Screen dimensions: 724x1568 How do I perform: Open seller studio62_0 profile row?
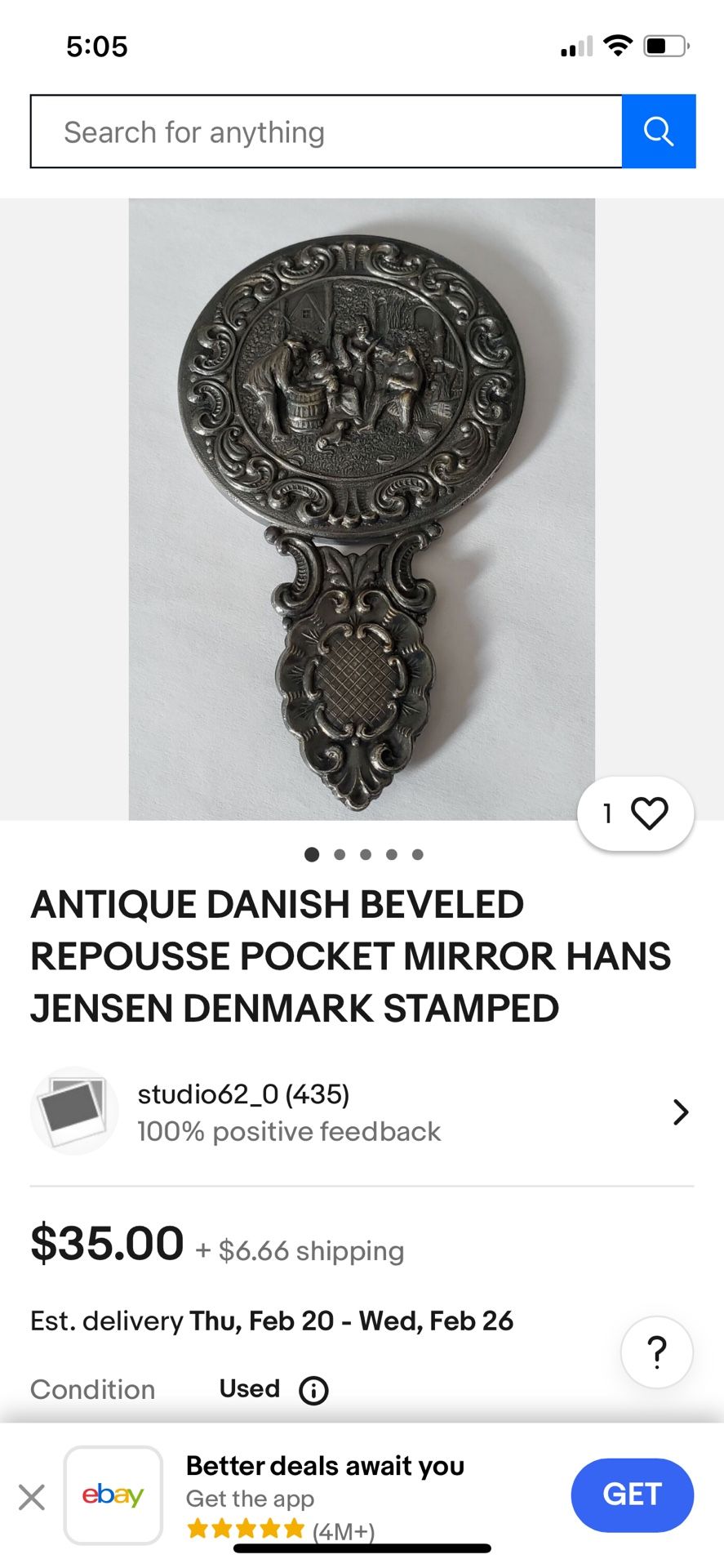362,1111
